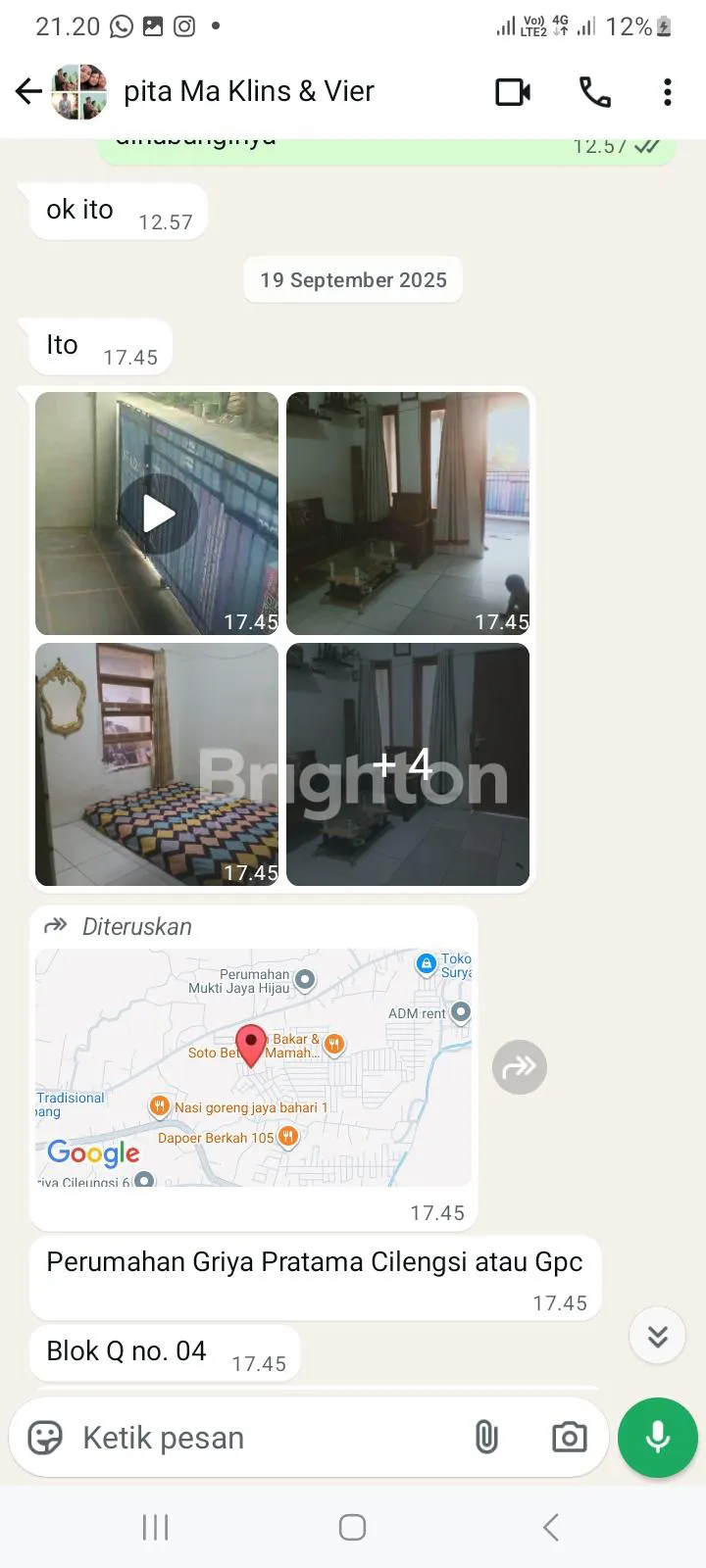This screenshot has width=706, height=1568.
Task: Tap the system home button
Action: click(x=352, y=1527)
